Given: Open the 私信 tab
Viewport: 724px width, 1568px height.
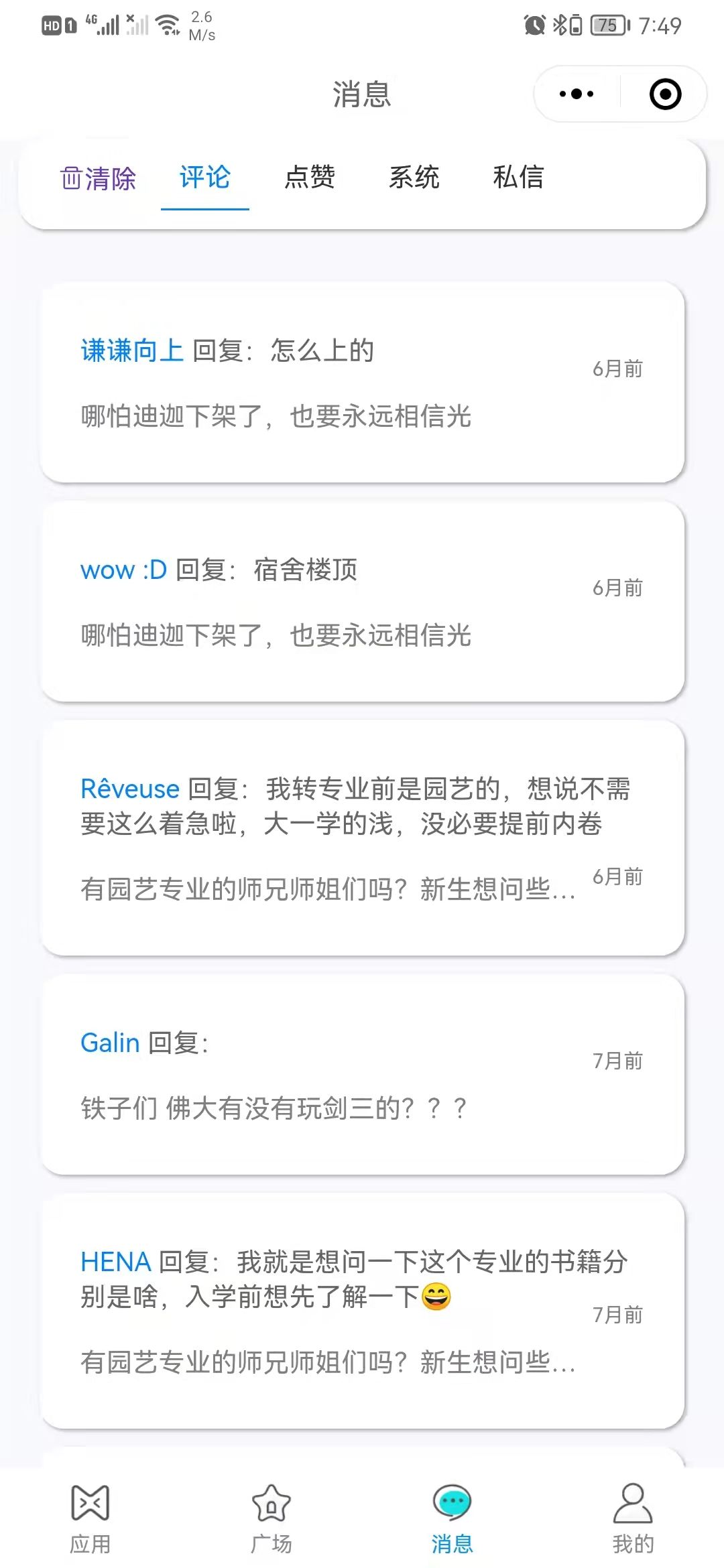Looking at the screenshot, I should (518, 178).
